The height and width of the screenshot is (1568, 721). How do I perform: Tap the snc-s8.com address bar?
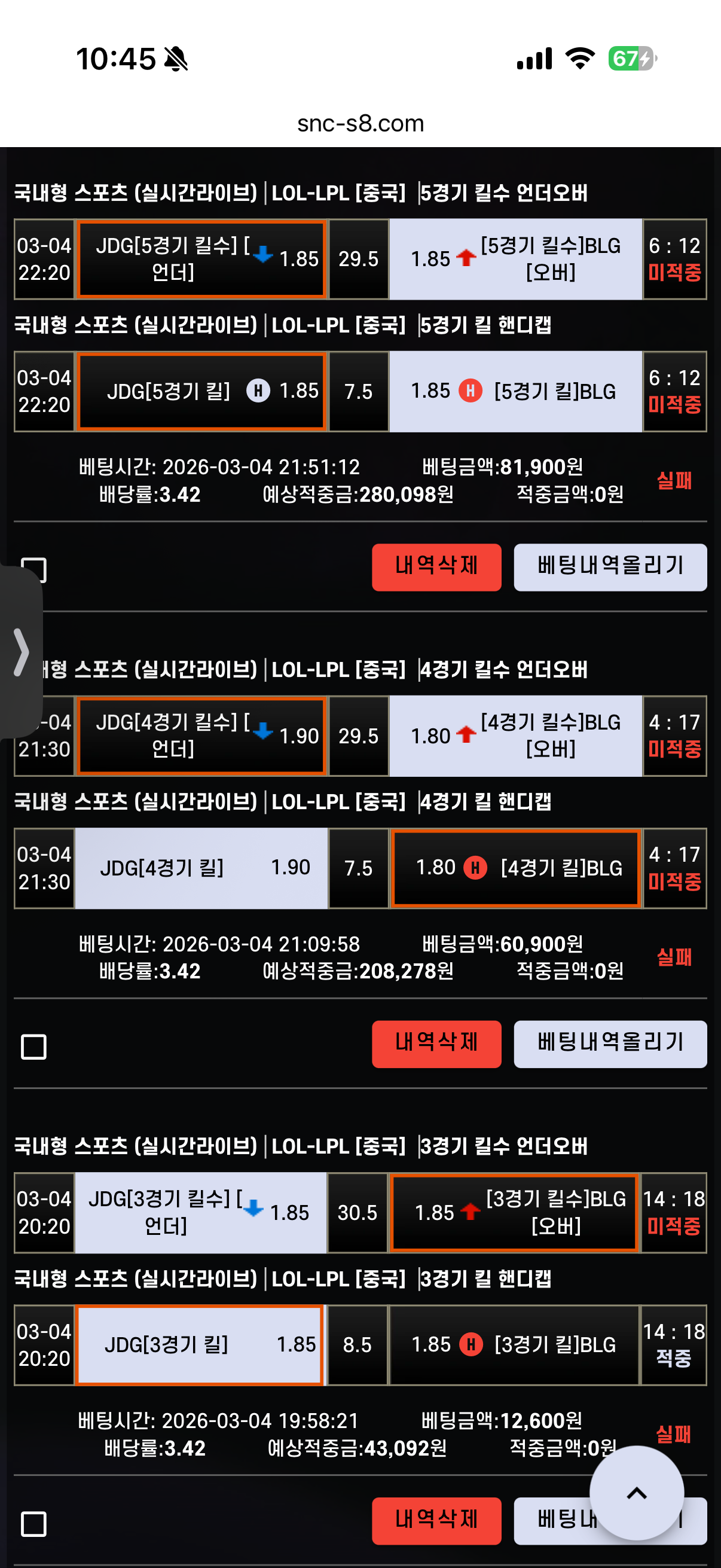[x=360, y=124]
